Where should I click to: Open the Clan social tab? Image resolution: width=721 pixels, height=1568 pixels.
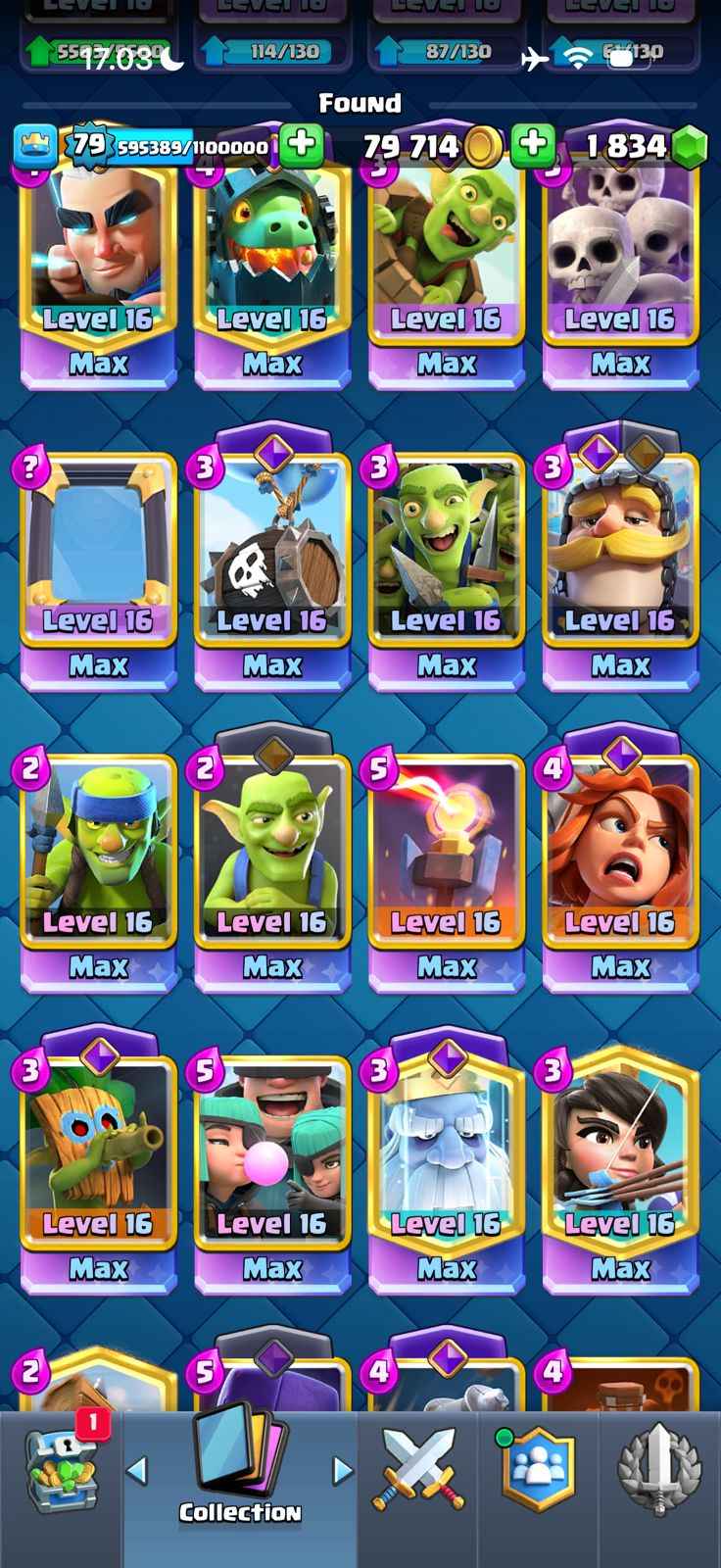tap(537, 1470)
